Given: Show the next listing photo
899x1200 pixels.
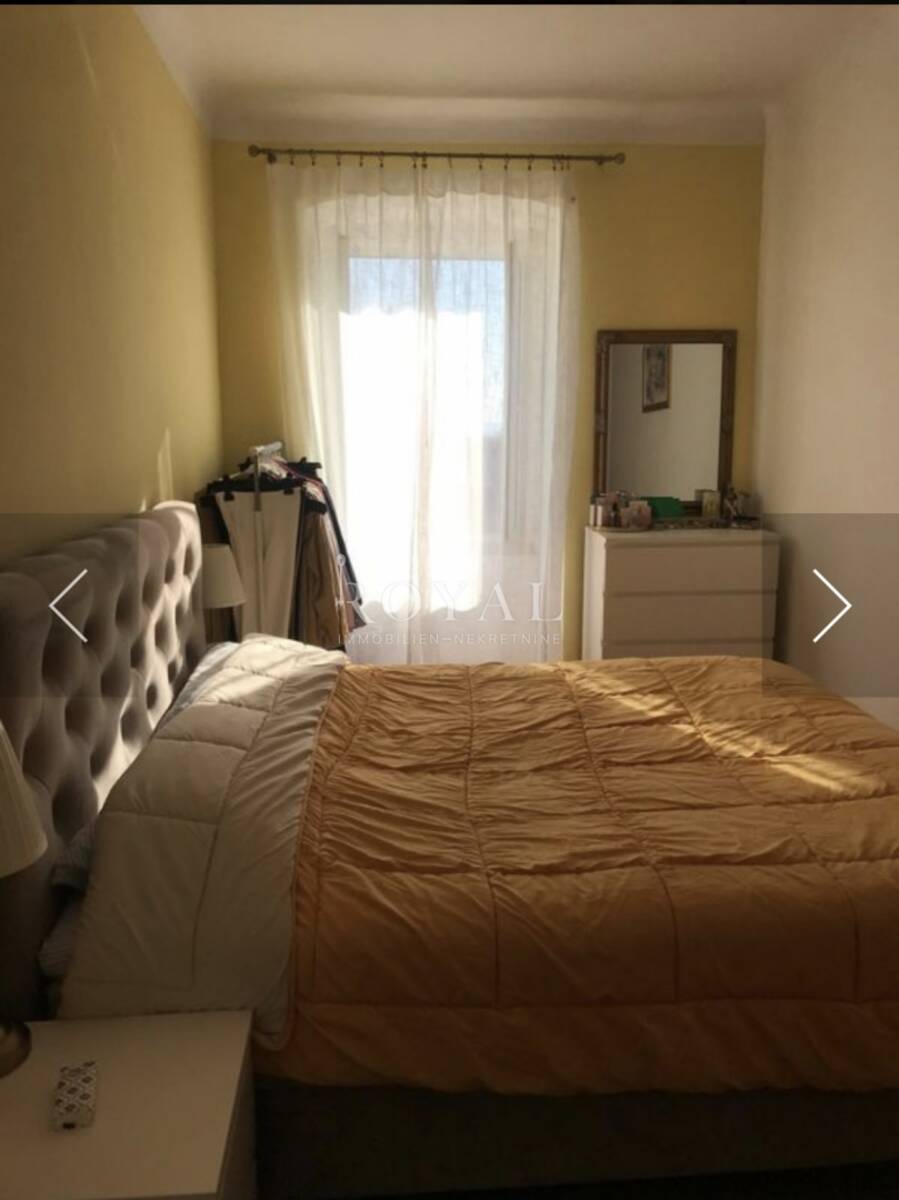Looking at the screenshot, I should point(830,606).
